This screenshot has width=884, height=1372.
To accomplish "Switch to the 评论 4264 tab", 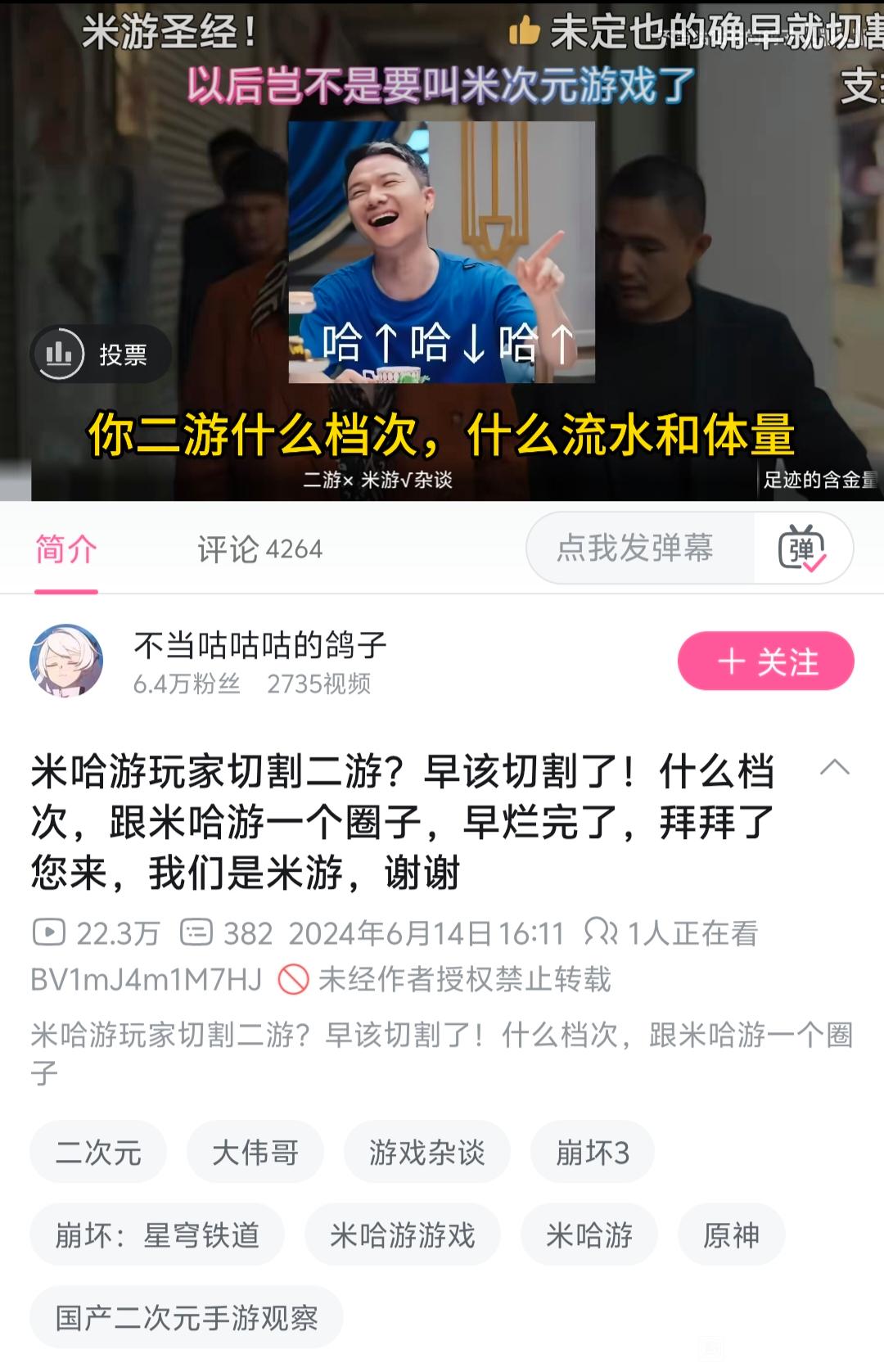I will tap(259, 548).
